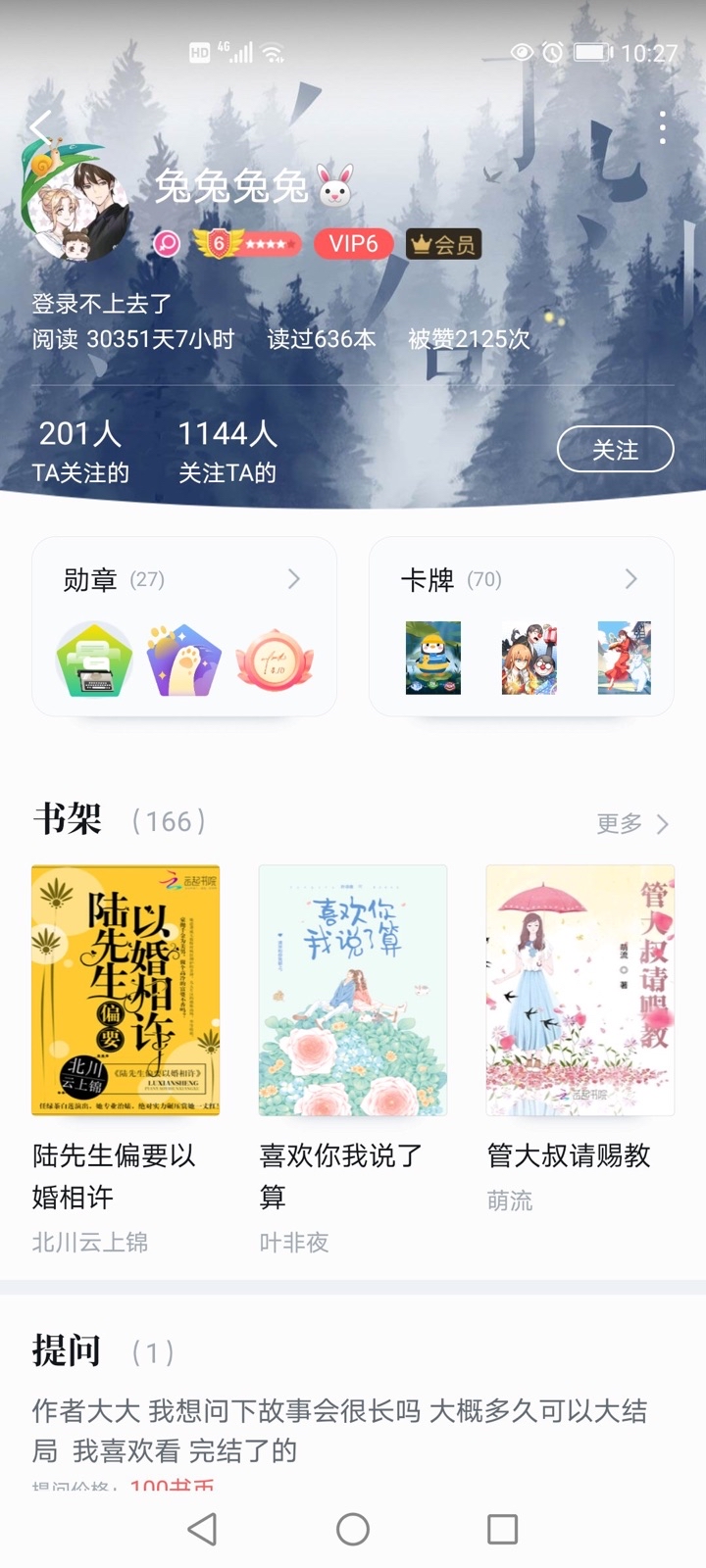Tap the 会员 membership badge
706x1568 pixels.
(x=444, y=244)
